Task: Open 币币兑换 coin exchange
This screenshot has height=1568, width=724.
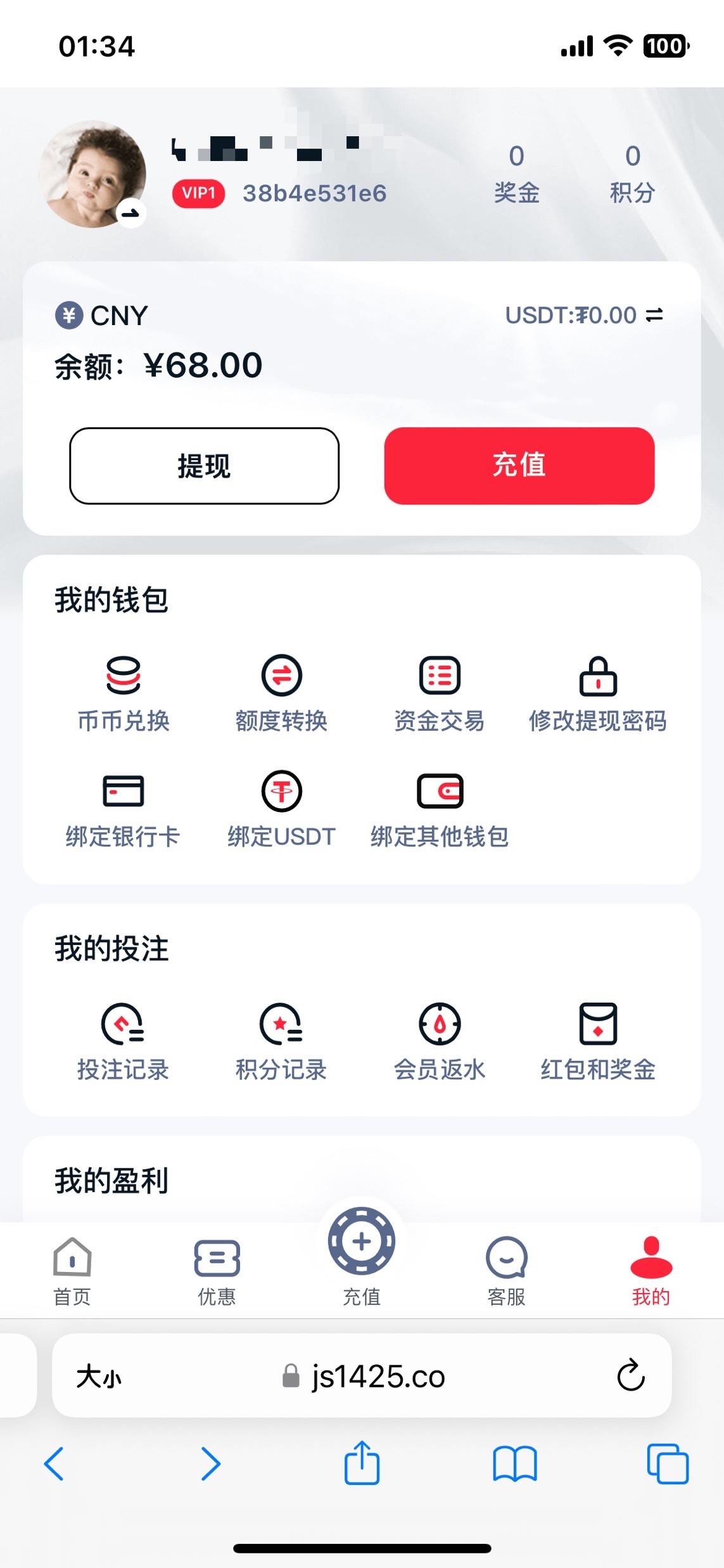Action: 124,692
